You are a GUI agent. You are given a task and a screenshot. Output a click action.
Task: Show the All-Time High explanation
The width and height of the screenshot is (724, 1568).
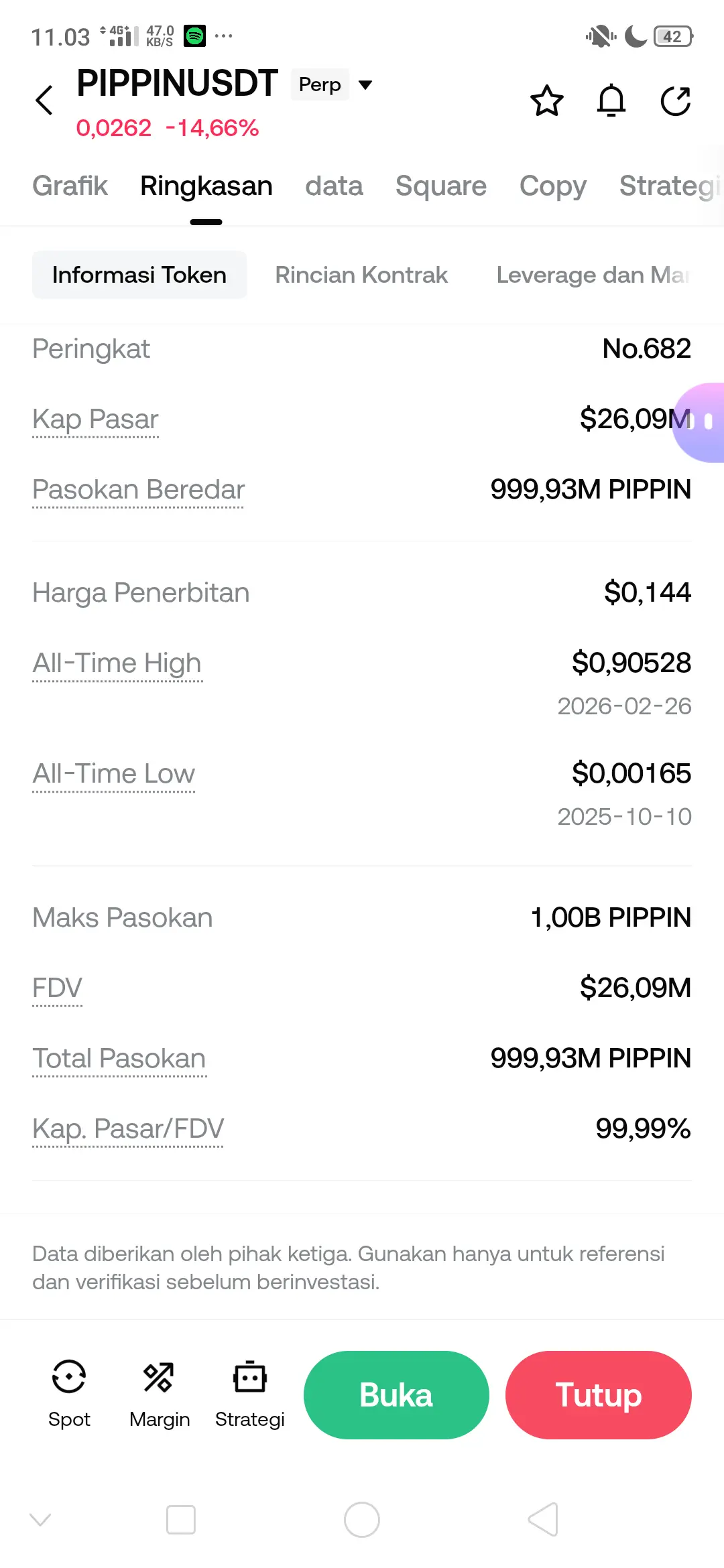(x=117, y=663)
